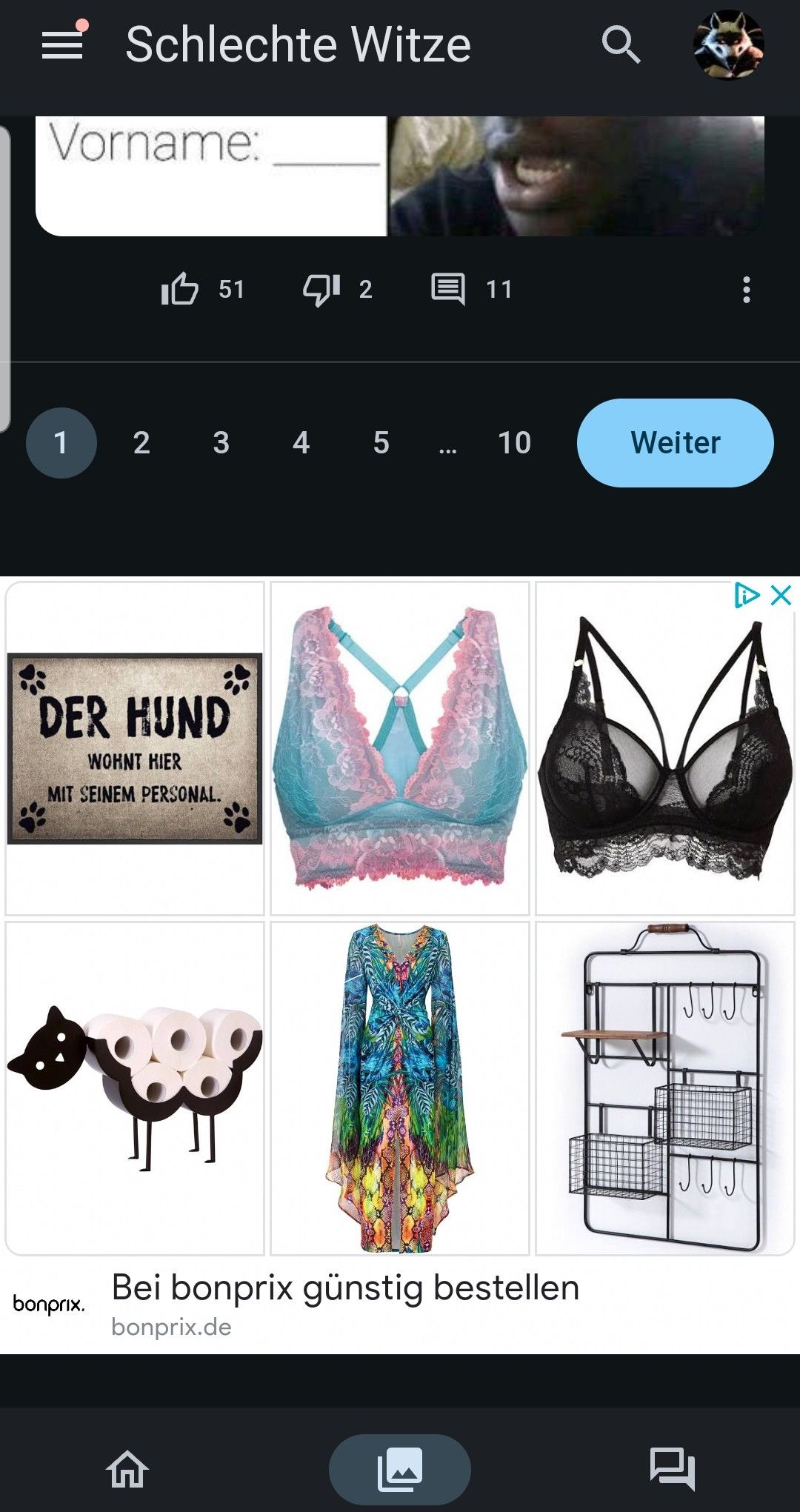Screen dimensions: 800x1512
Task: Like the post with 51 likes
Action: coord(180,289)
